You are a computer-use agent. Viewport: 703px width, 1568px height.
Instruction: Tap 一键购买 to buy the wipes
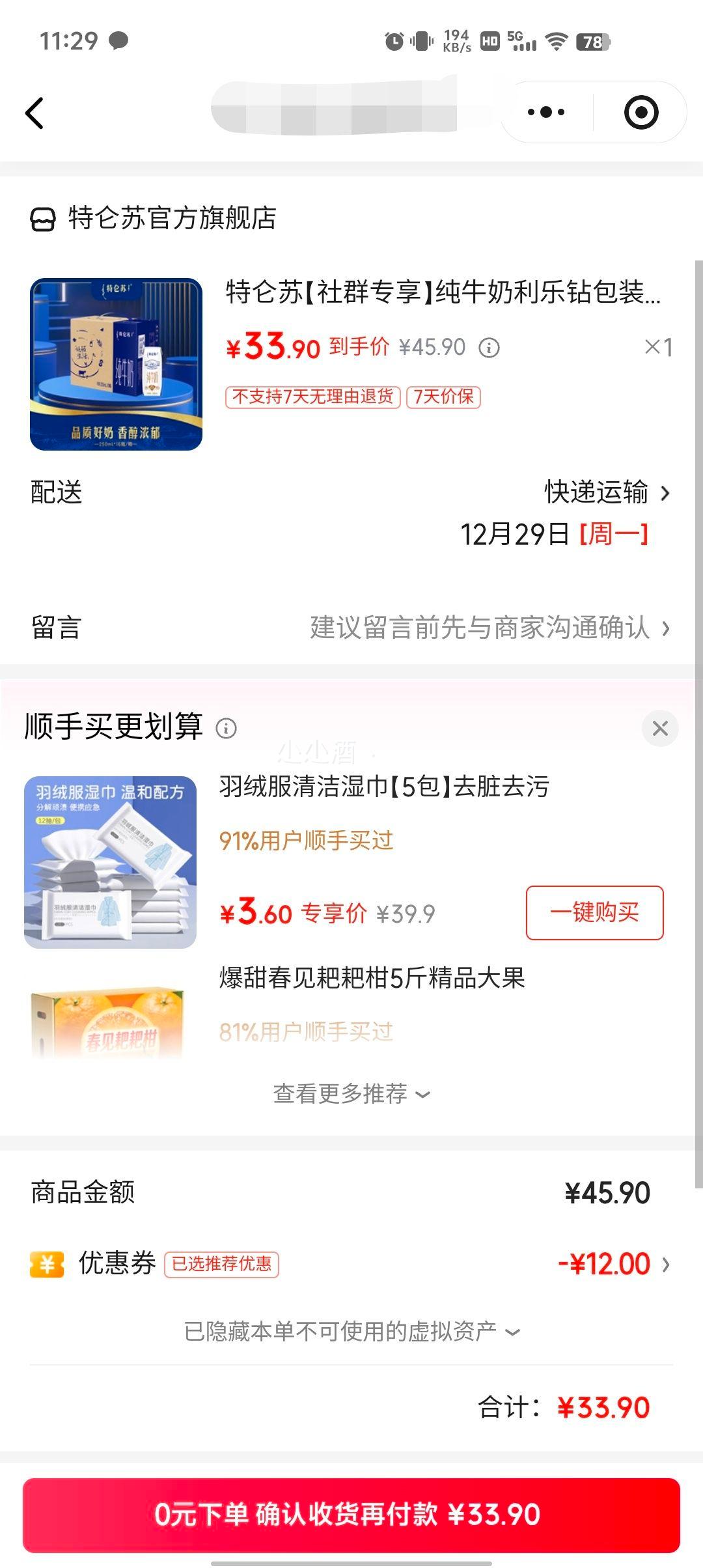click(594, 913)
